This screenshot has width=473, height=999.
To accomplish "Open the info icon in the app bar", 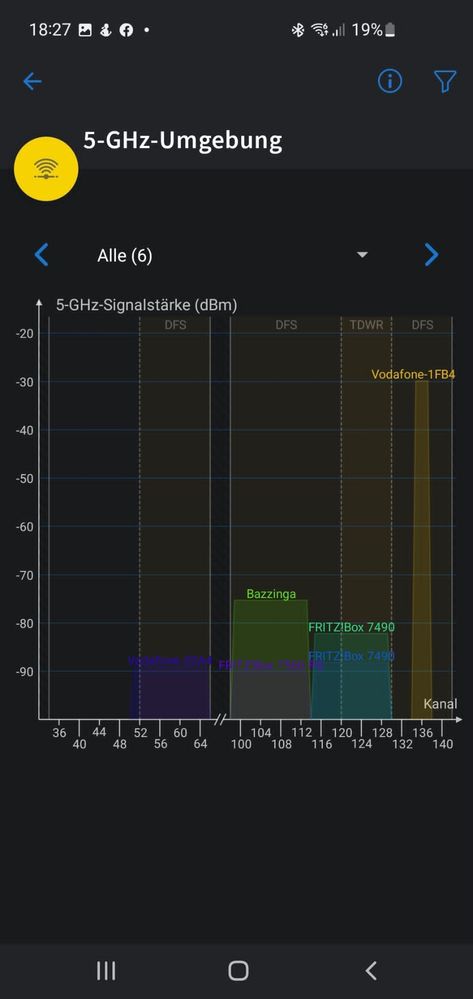I will pyautogui.click(x=389, y=81).
